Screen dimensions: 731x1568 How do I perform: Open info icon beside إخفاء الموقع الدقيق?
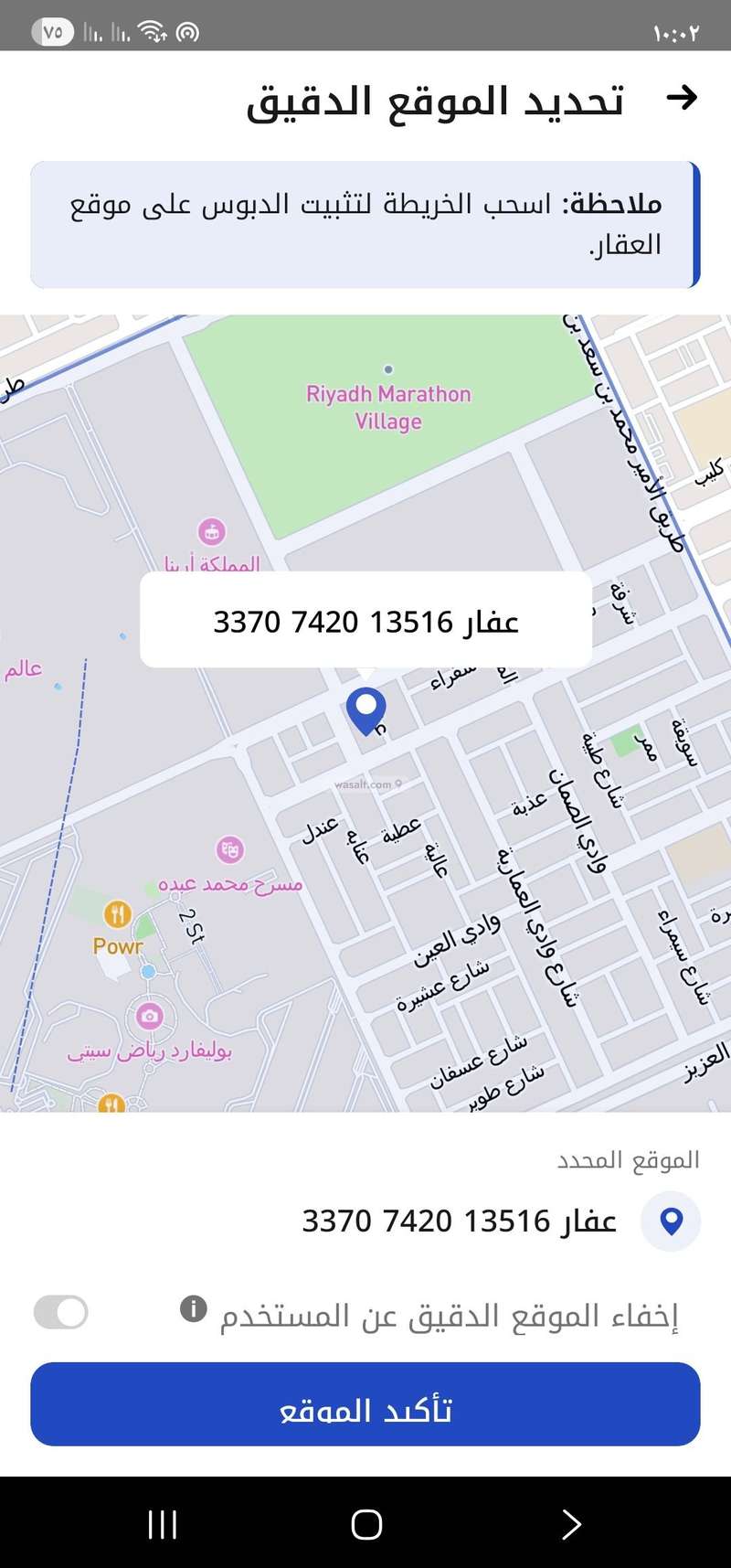click(193, 1309)
